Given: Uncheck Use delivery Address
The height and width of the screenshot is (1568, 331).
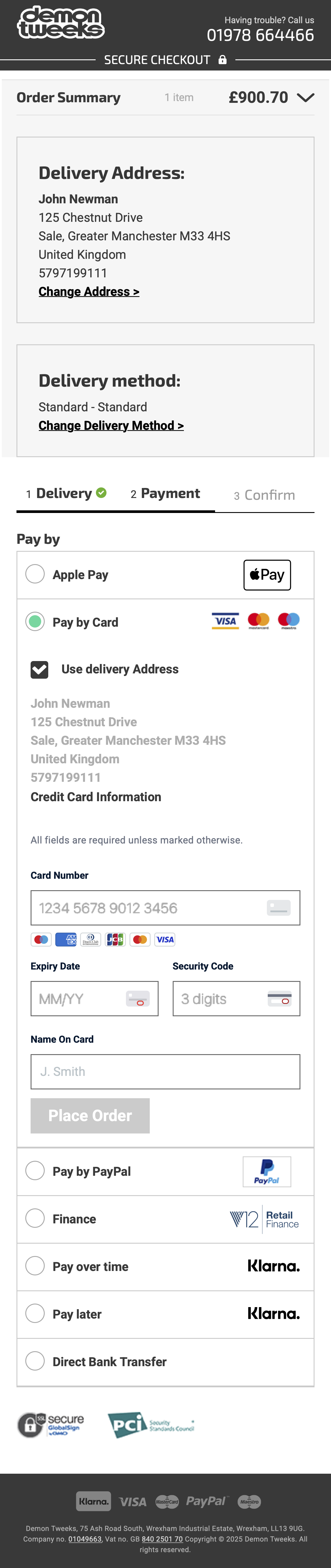Looking at the screenshot, I should pyautogui.click(x=40, y=670).
